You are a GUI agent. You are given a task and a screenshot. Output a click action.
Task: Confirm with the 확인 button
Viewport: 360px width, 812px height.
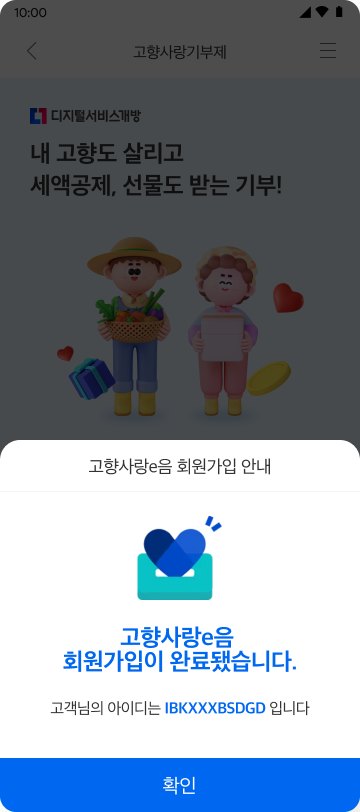[x=180, y=785]
